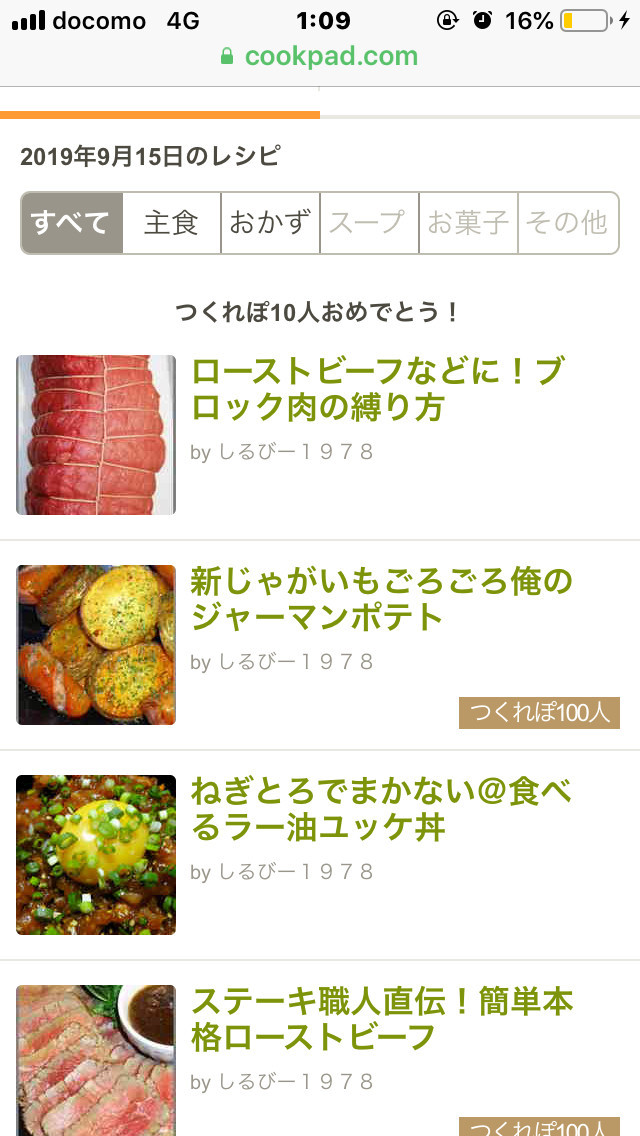640x1136 pixels.
Task: Tap the German potato dish photo
Action: pyautogui.click(x=96, y=645)
